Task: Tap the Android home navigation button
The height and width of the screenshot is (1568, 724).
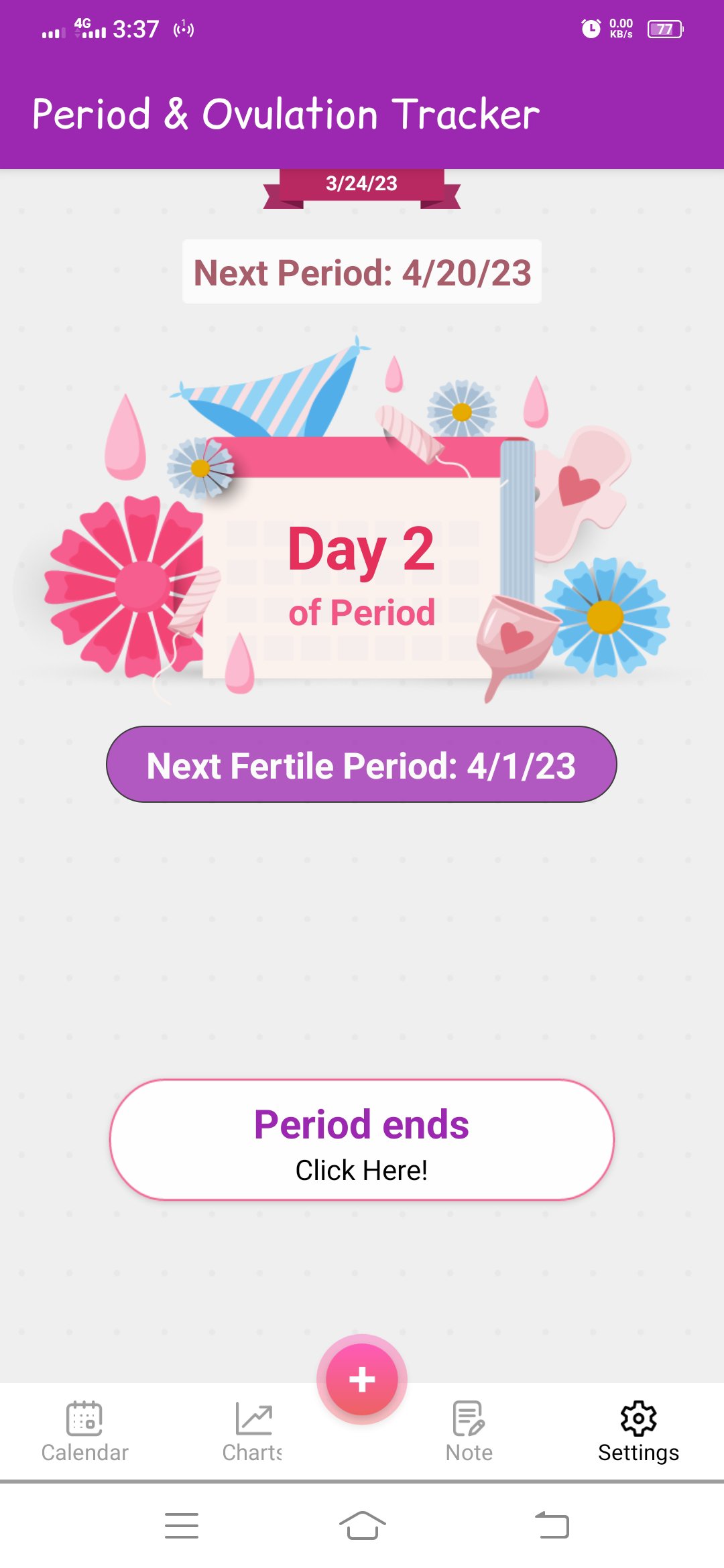Action: pyautogui.click(x=362, y=1525)
